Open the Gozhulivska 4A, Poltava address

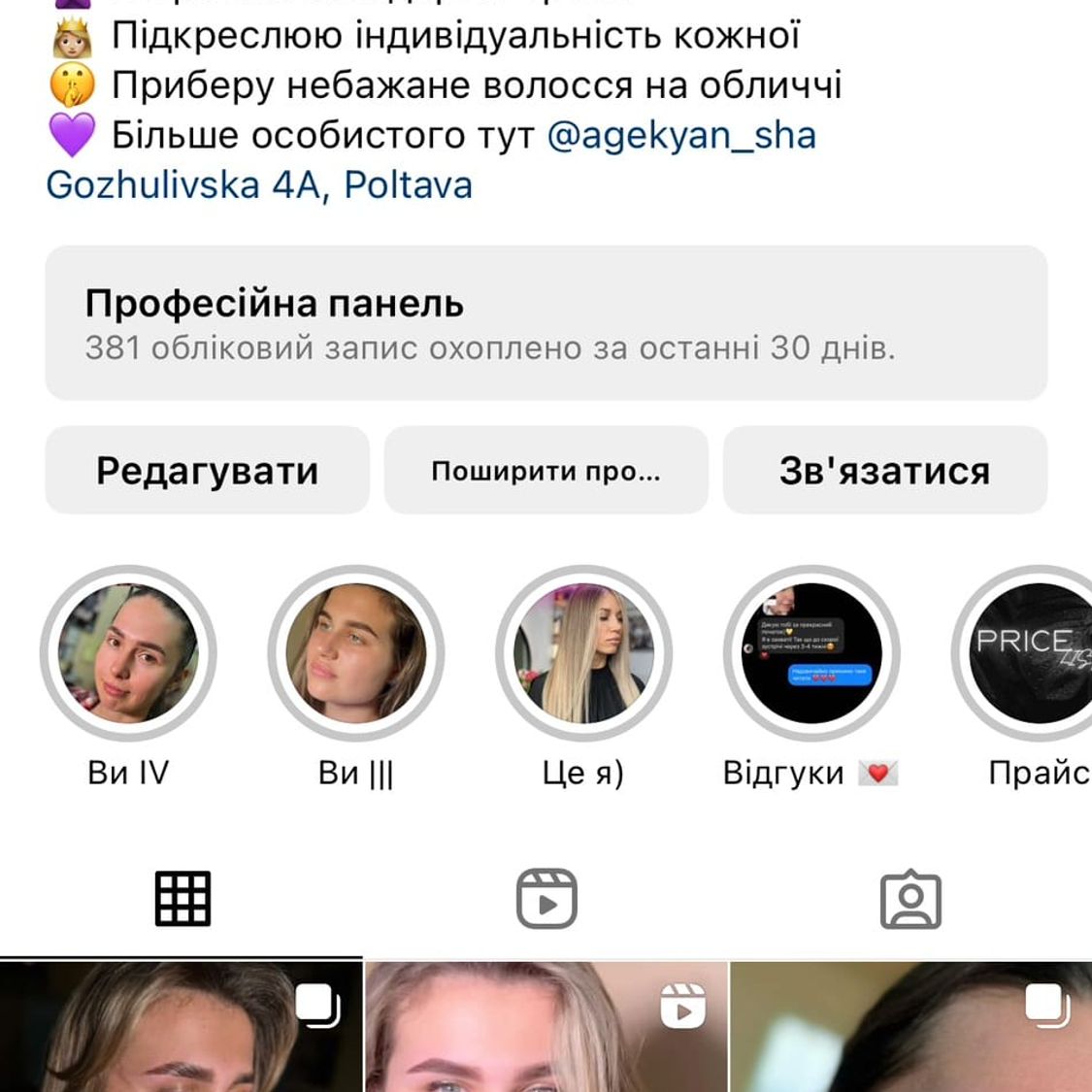click(259, 184)
